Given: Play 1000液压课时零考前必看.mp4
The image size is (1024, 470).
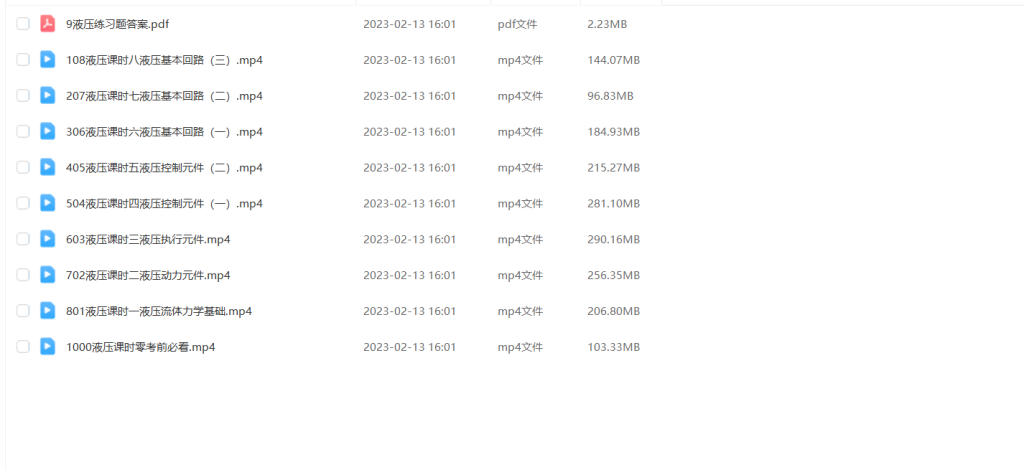Looking at the screenshot, I should (140, 347).
